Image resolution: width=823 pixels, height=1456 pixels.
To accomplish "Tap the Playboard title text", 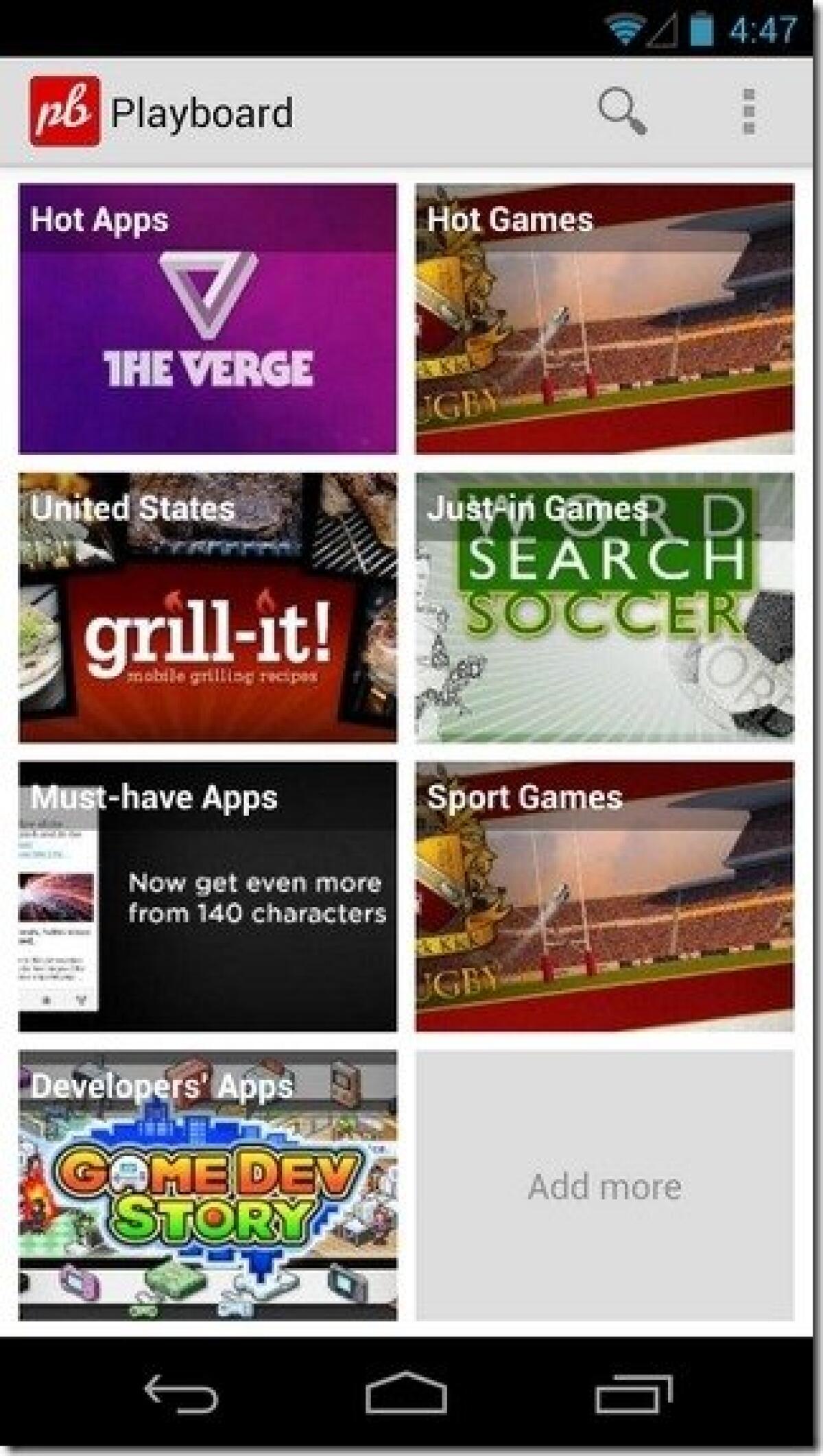I will pyautogui.click(x=203, y=112).
